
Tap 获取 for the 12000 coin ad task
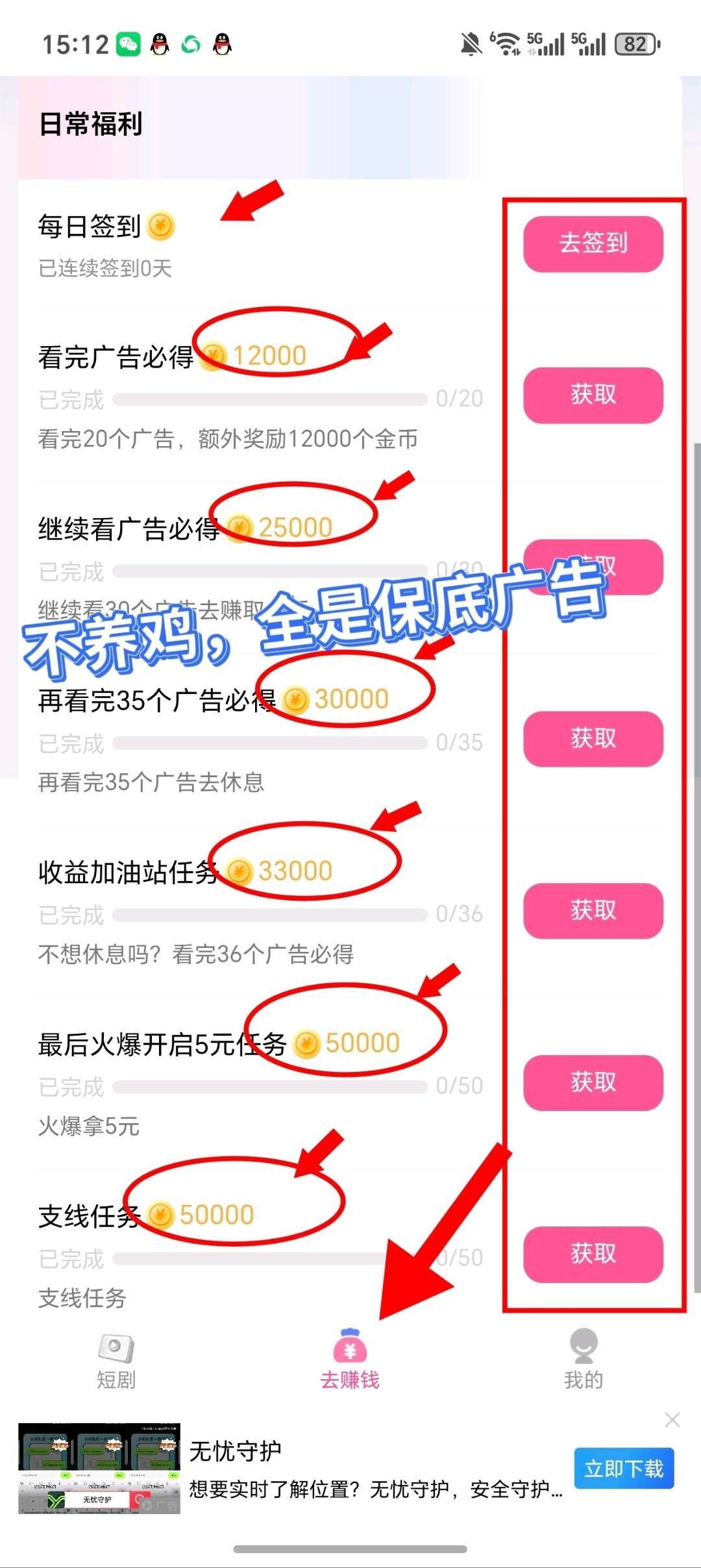point(593,395)
